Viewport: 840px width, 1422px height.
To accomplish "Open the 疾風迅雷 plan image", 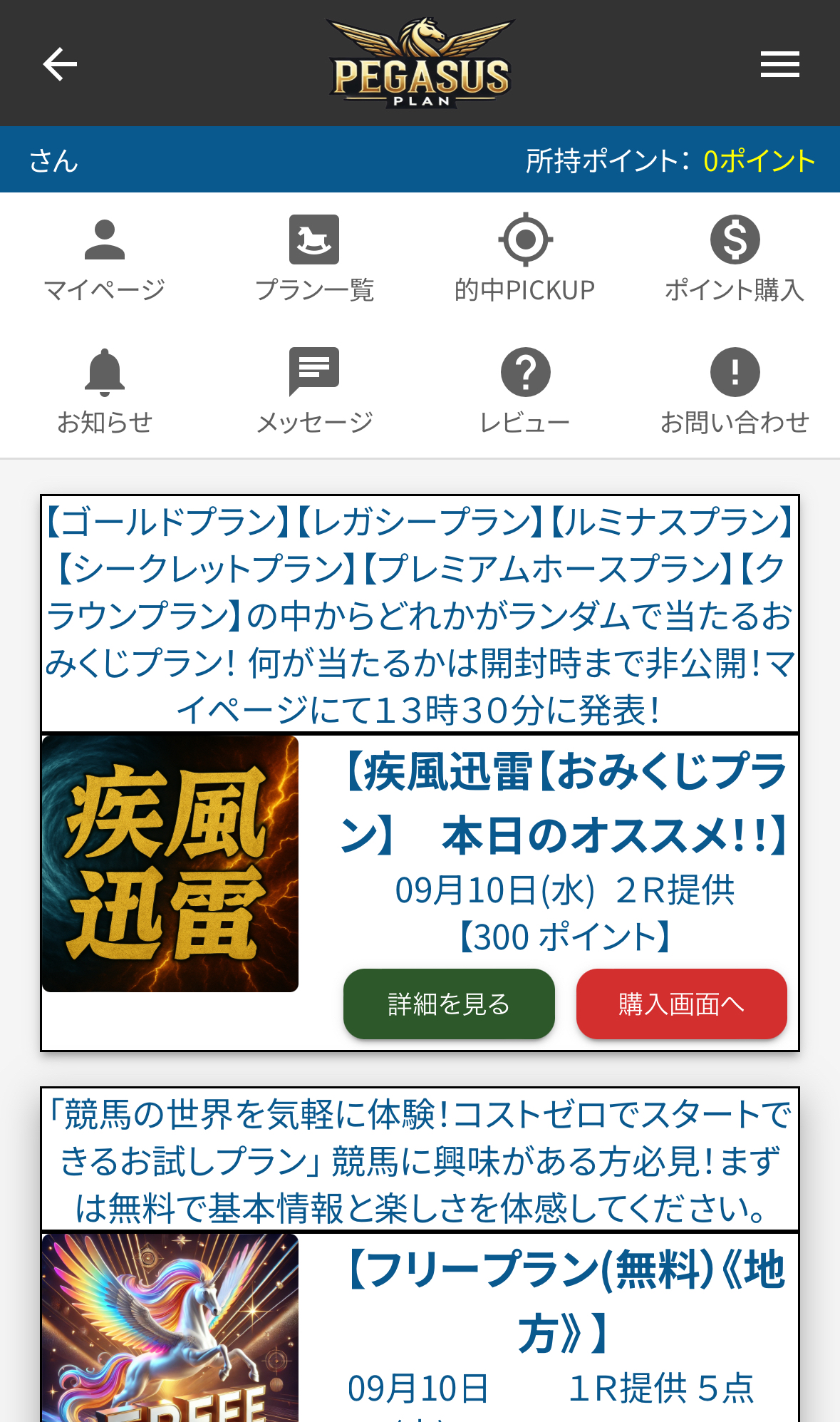I will click(170, 864).
